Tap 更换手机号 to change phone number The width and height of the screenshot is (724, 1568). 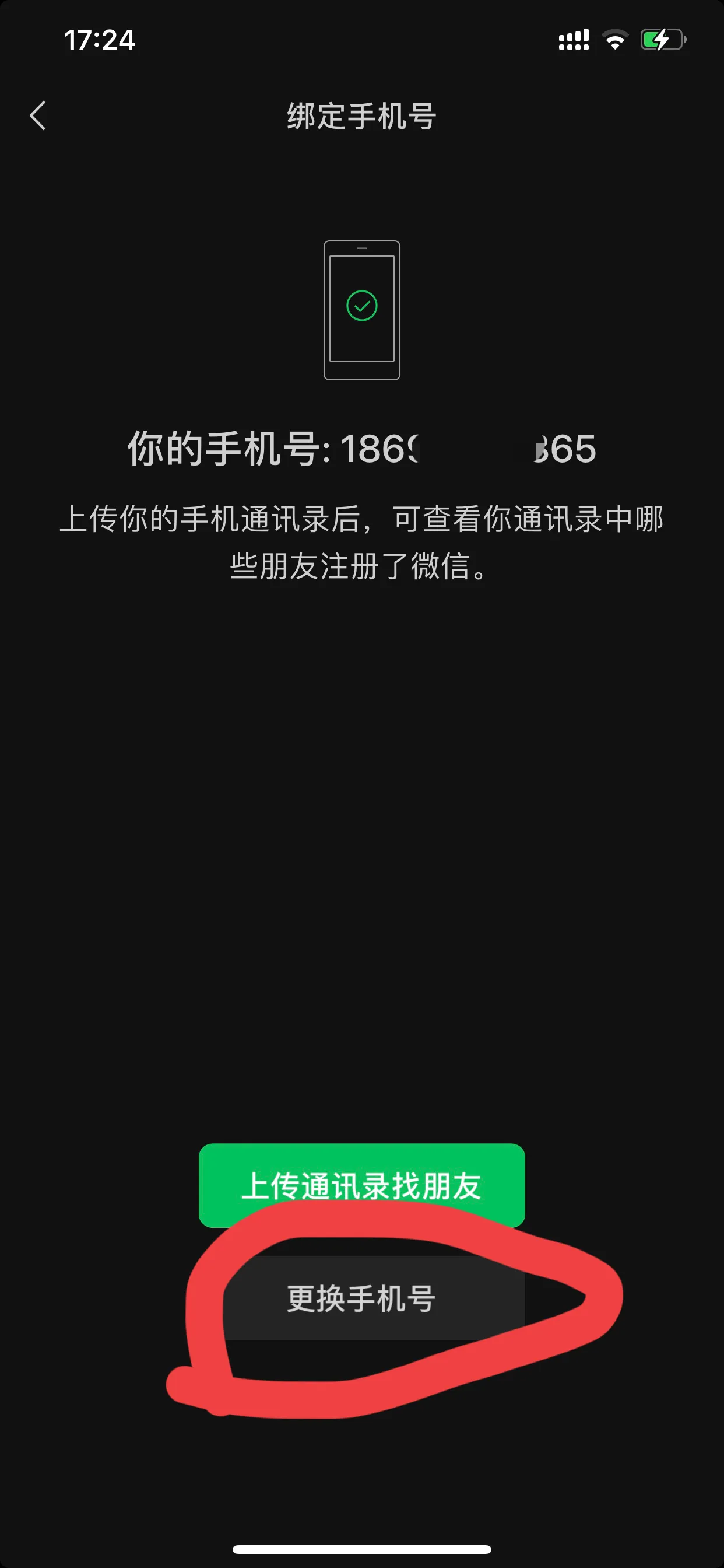click(x=361, y=1298)
